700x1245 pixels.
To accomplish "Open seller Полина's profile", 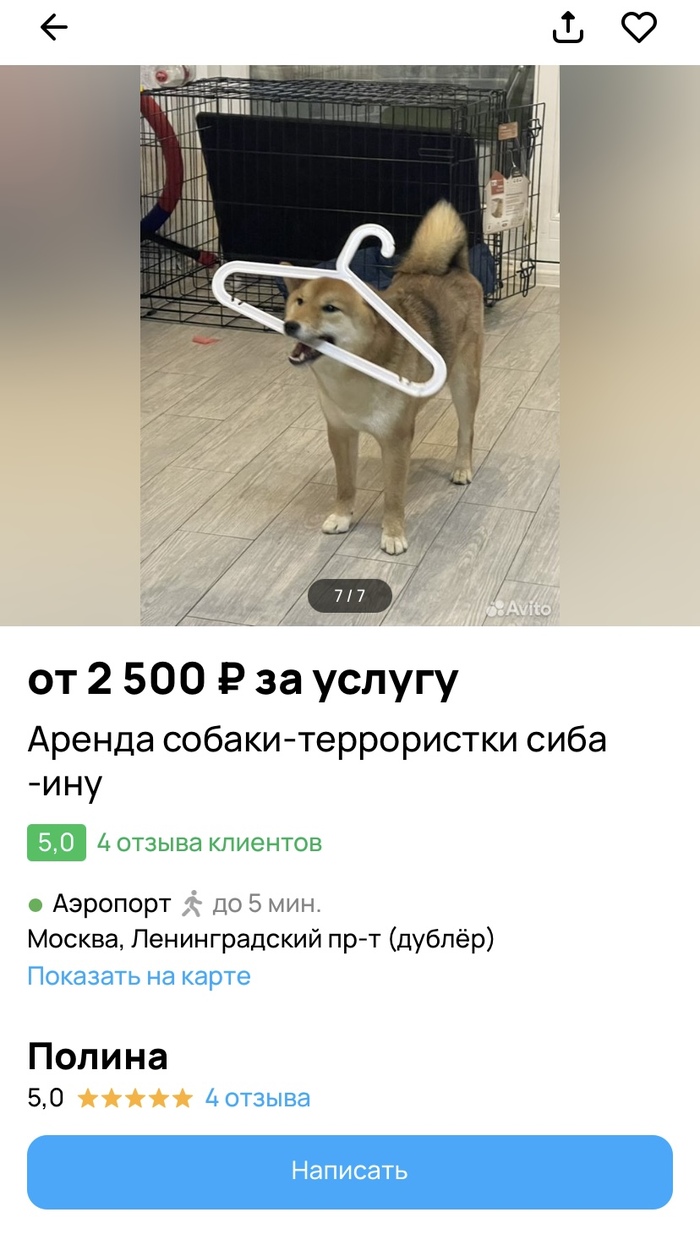I will [98, 1056].
